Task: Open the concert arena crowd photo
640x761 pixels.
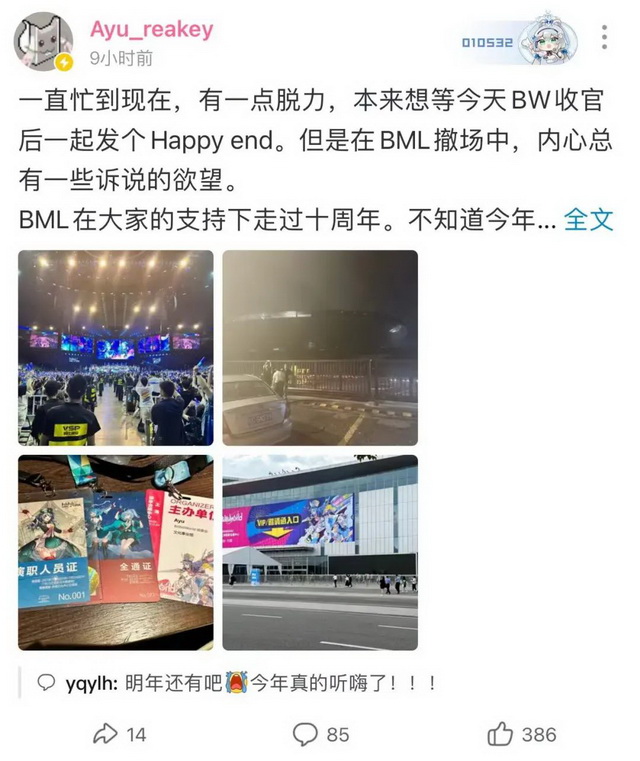Action: (x=116, y=347)
